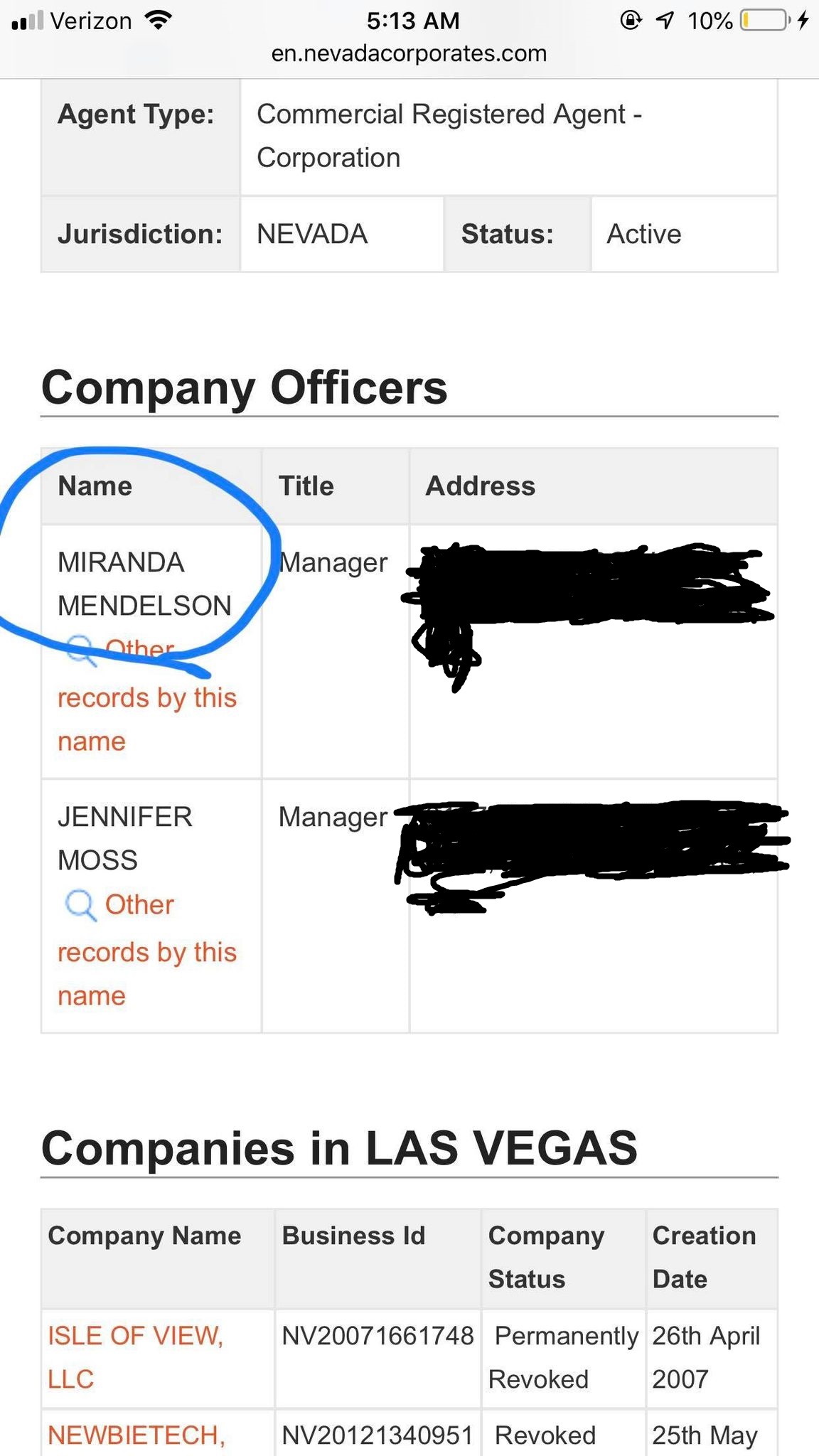819x1456 pixels.
Task: Open other records for Miranda Mendelson
Action: [x=147, y=695]
